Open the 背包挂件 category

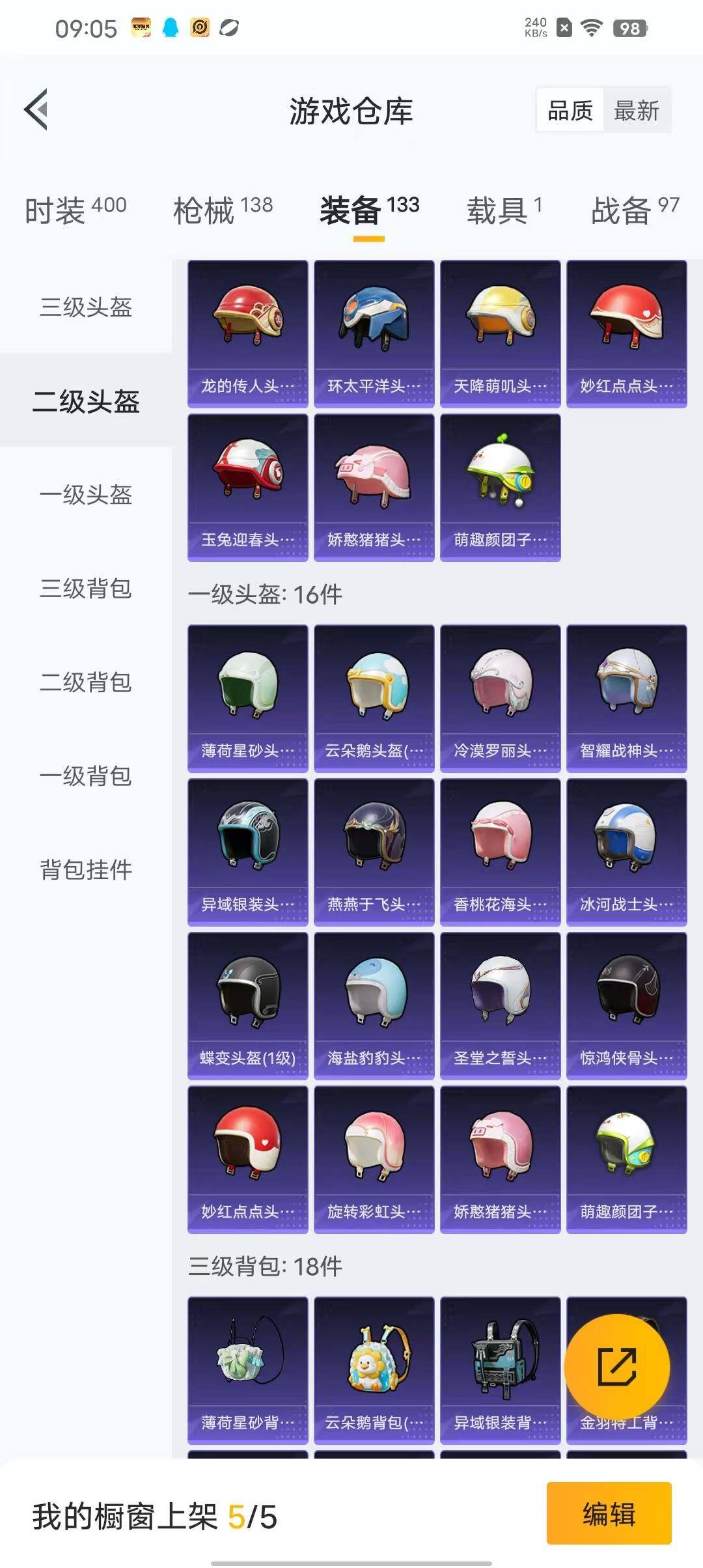pyautogui.click(x=86, y=870)
